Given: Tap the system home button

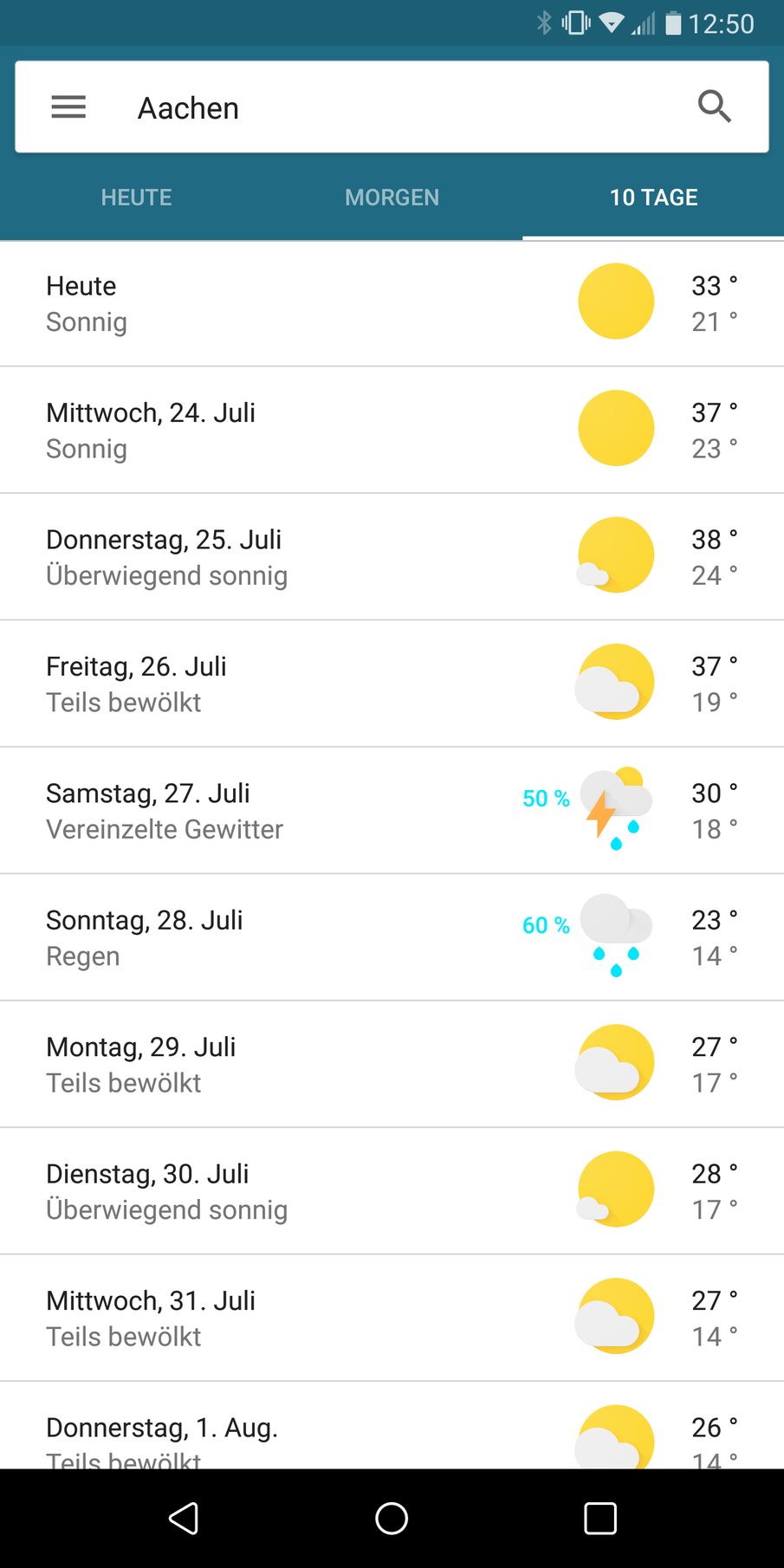Looking at the screenshot, I should [392, 1518].
